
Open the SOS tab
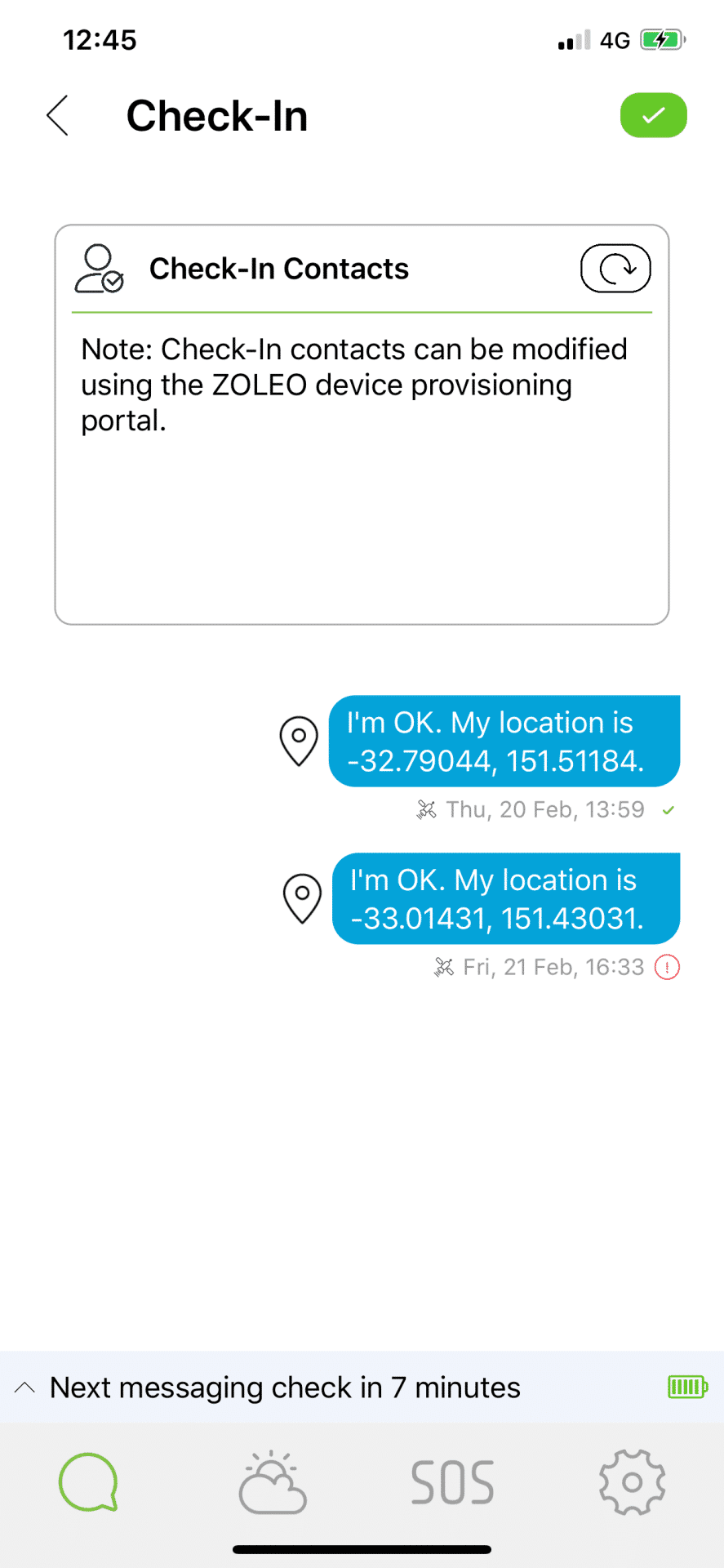point(452,1481)
